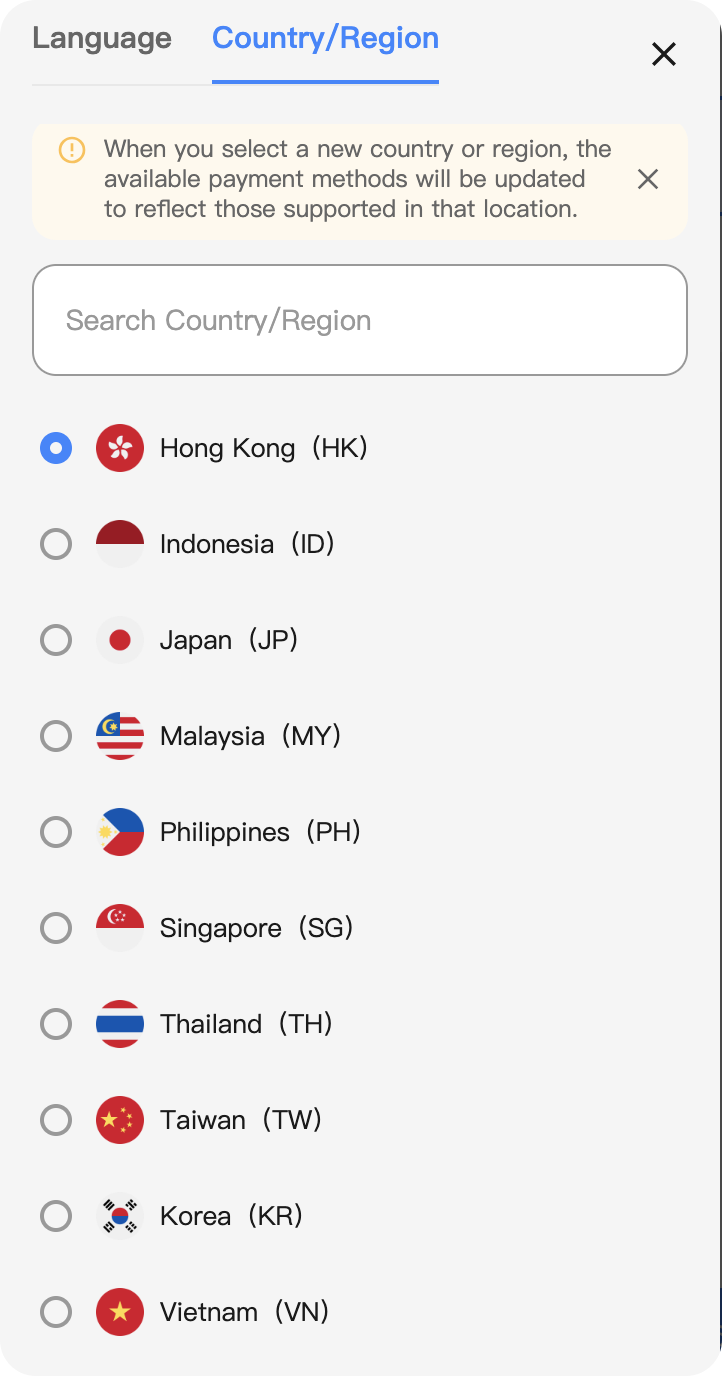Open the Country/Region tab
This screenshot has height=1376, width=722.
[325, 39]
